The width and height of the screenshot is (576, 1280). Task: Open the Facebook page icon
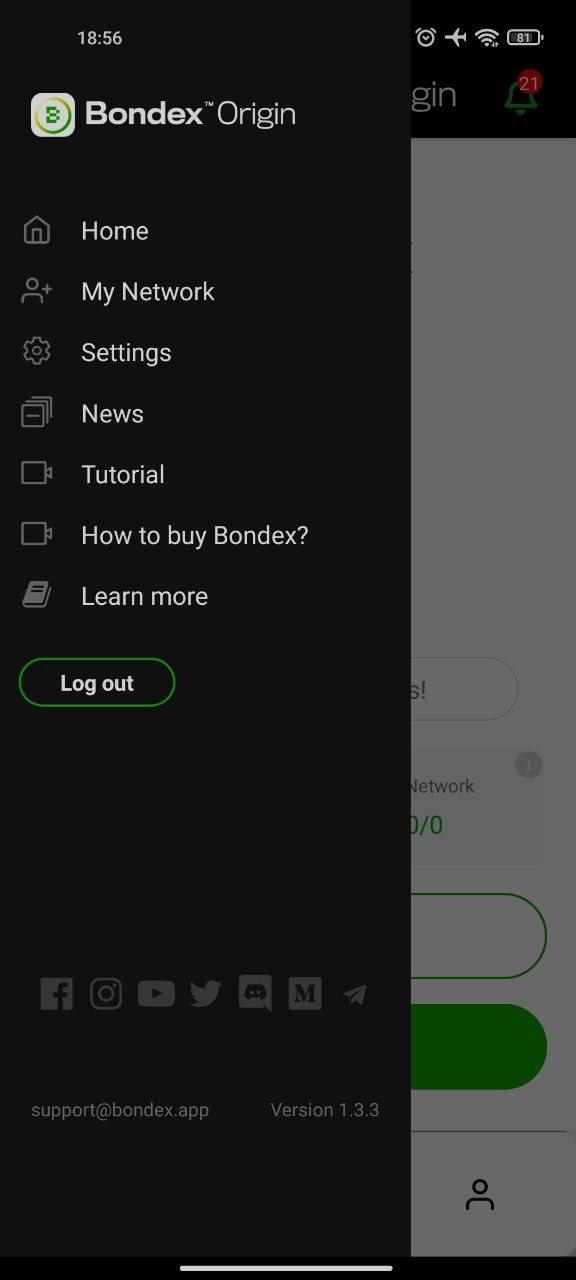tap(57, 994)
